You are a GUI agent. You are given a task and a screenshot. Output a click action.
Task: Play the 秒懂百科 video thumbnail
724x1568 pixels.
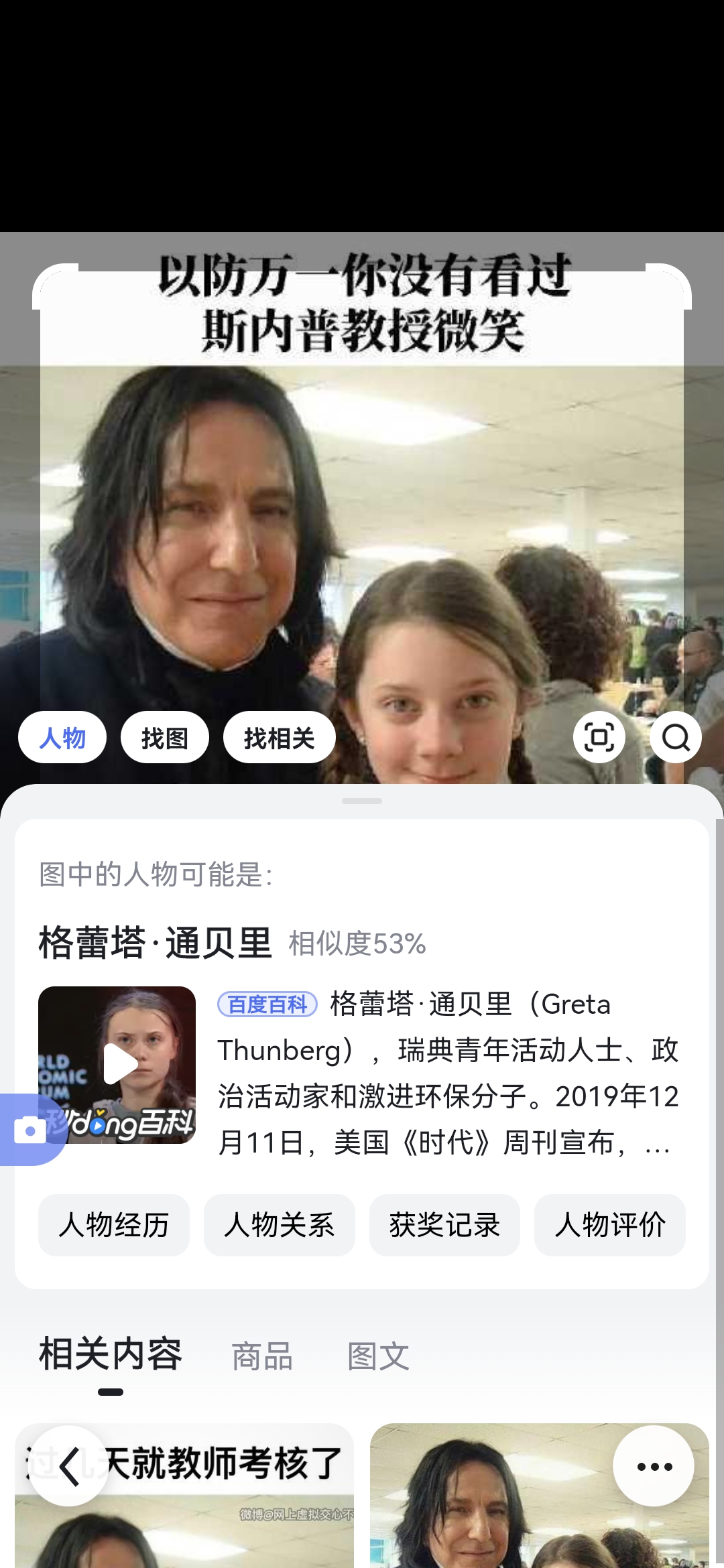click(x=117, y=1065)
